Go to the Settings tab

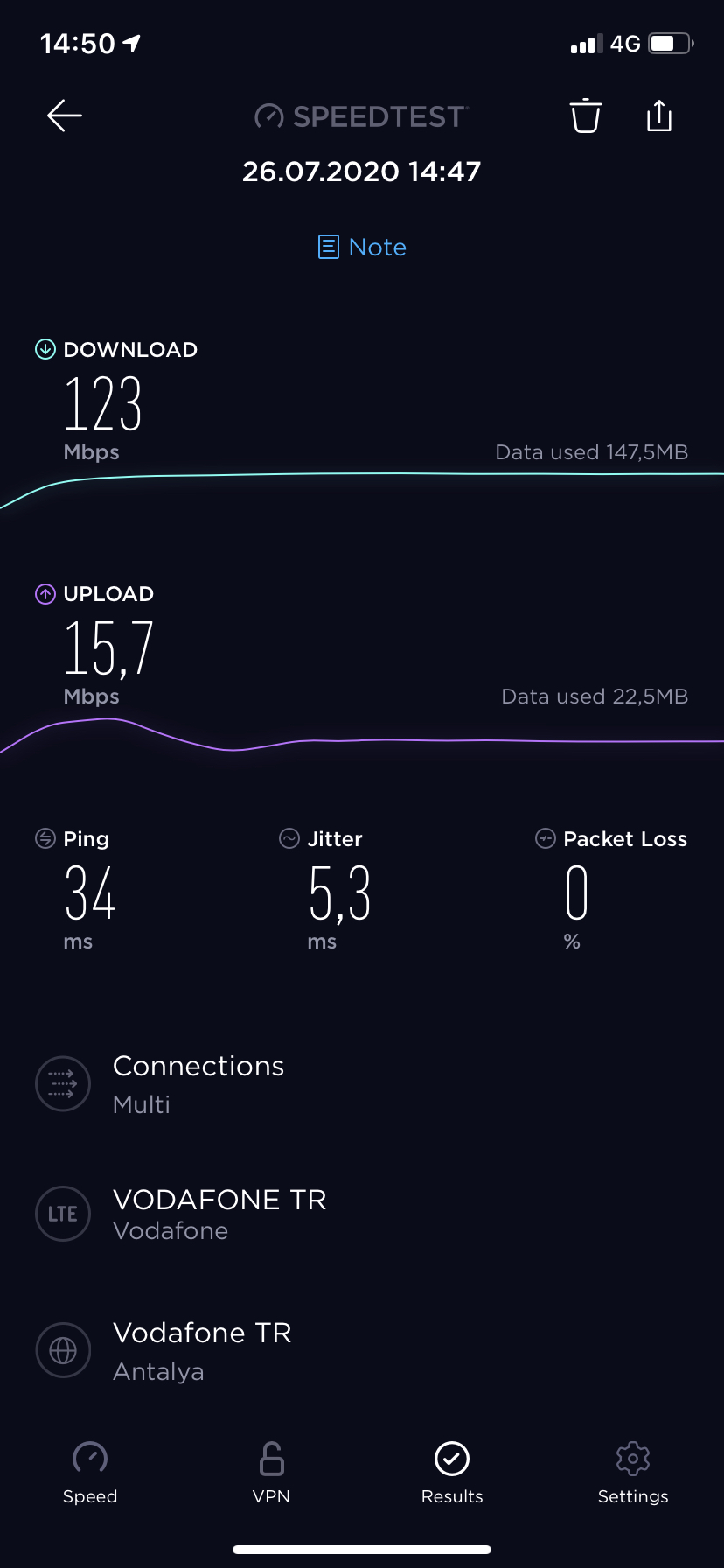(633, 1473)
